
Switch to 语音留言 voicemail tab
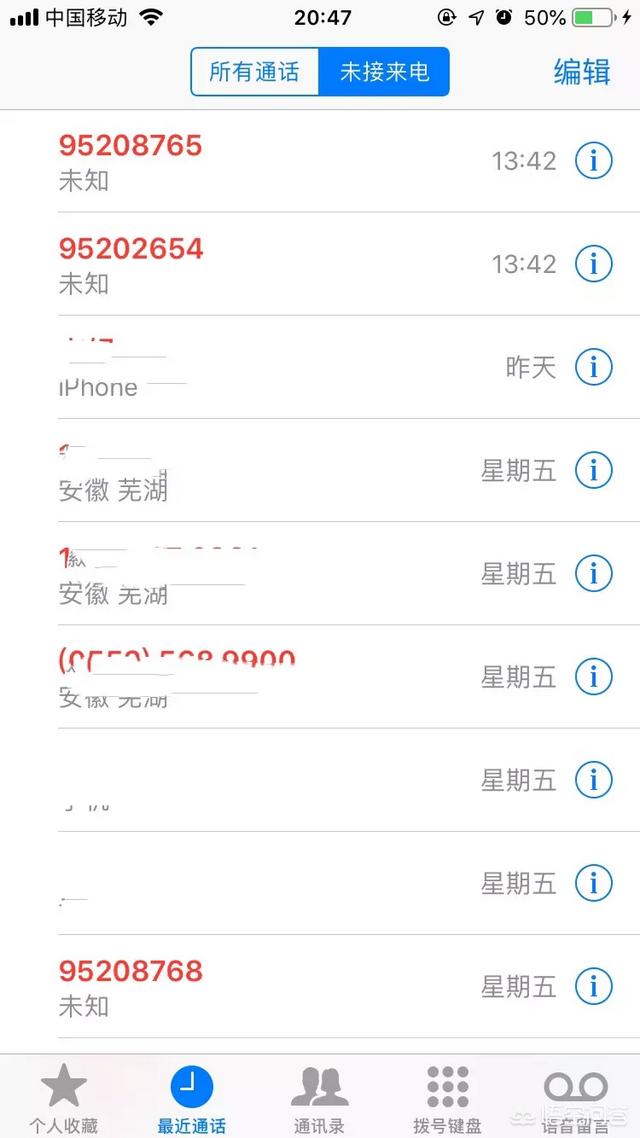click(x=575, y=1097)
